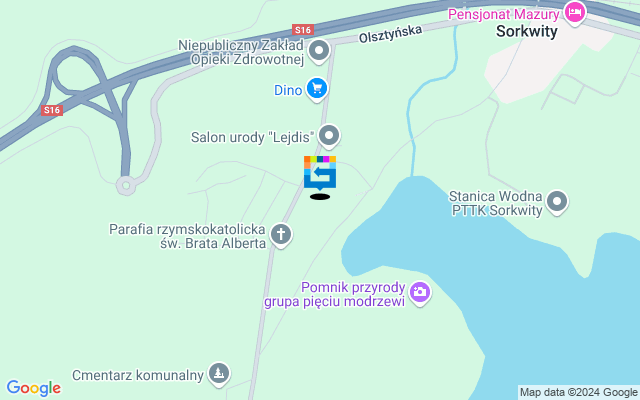
Task: Select the Parafia rzymskokatolicka św. Brata Alberta marker
Action: pos(282,236)
